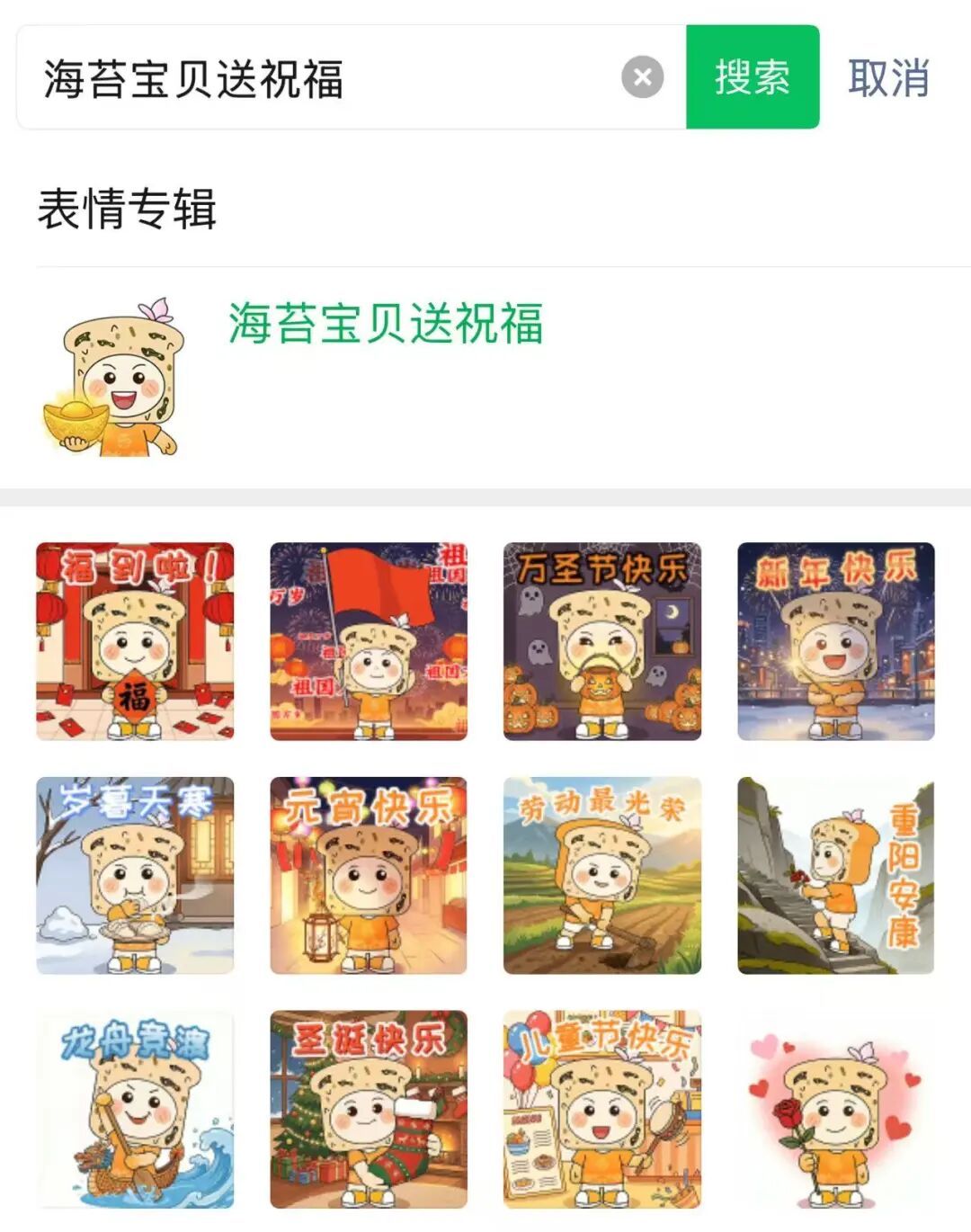Pick the 儿童节快乐 sticker
971x1232 pixels.
602,1109
